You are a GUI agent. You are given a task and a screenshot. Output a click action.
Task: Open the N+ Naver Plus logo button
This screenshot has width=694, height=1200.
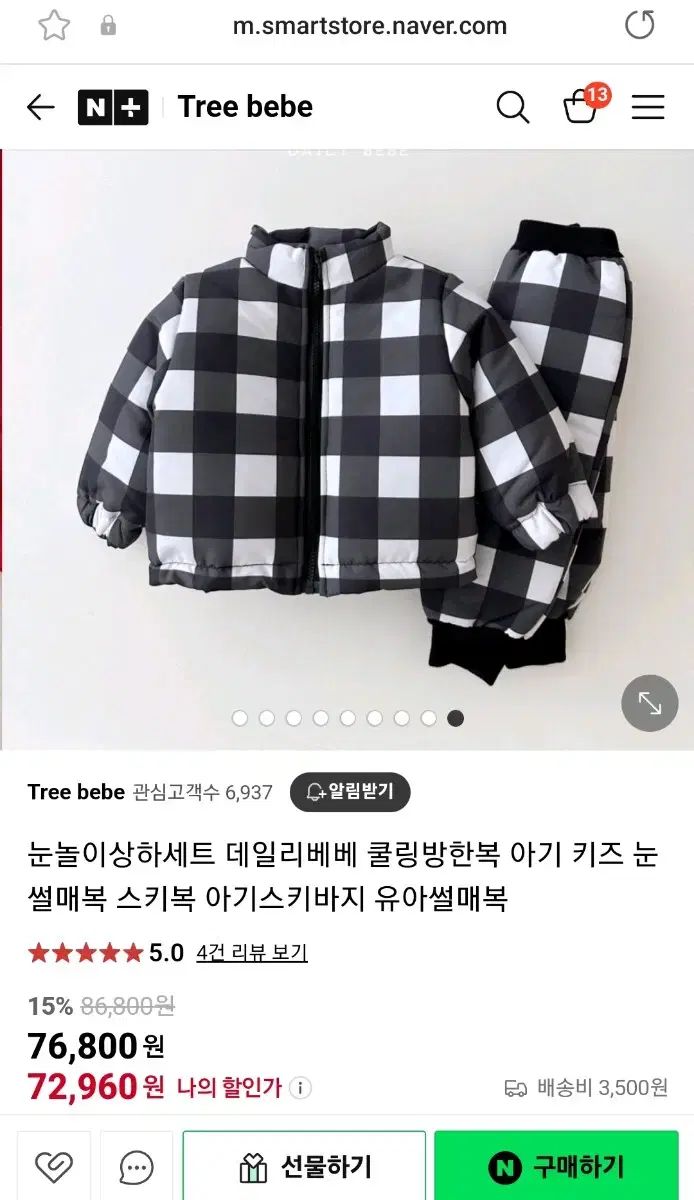[113, 107]
